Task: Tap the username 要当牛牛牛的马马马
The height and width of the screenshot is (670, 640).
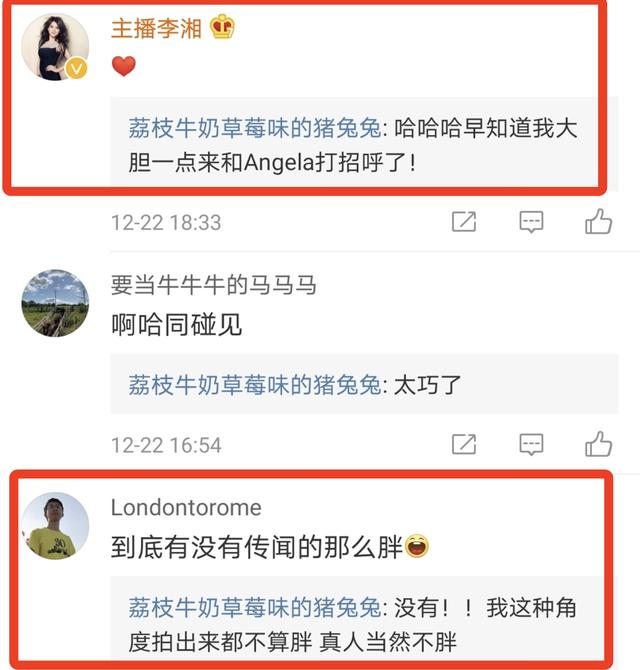Action: tap(213, 286)
